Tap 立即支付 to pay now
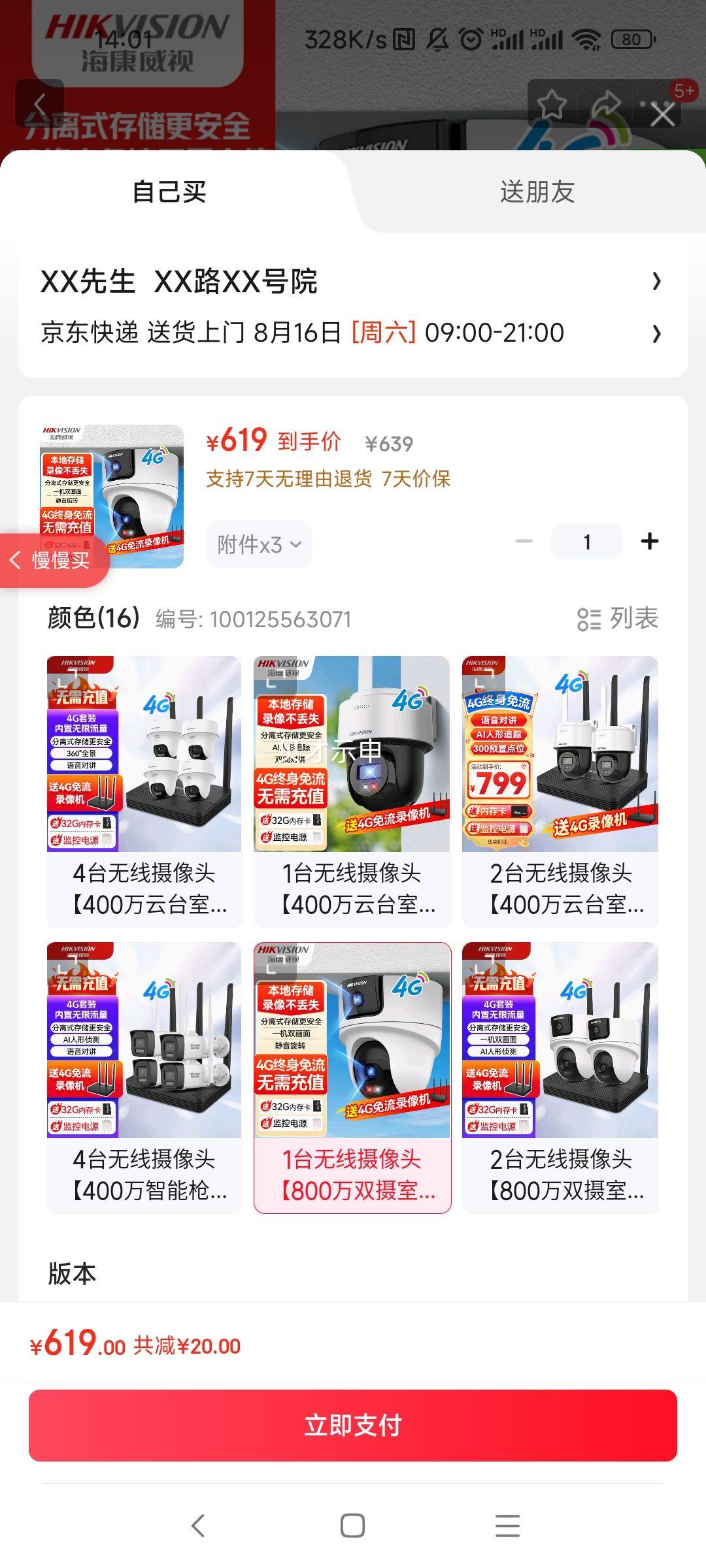This screenshot has width=706, height=1568. (x=352, y=1425)
